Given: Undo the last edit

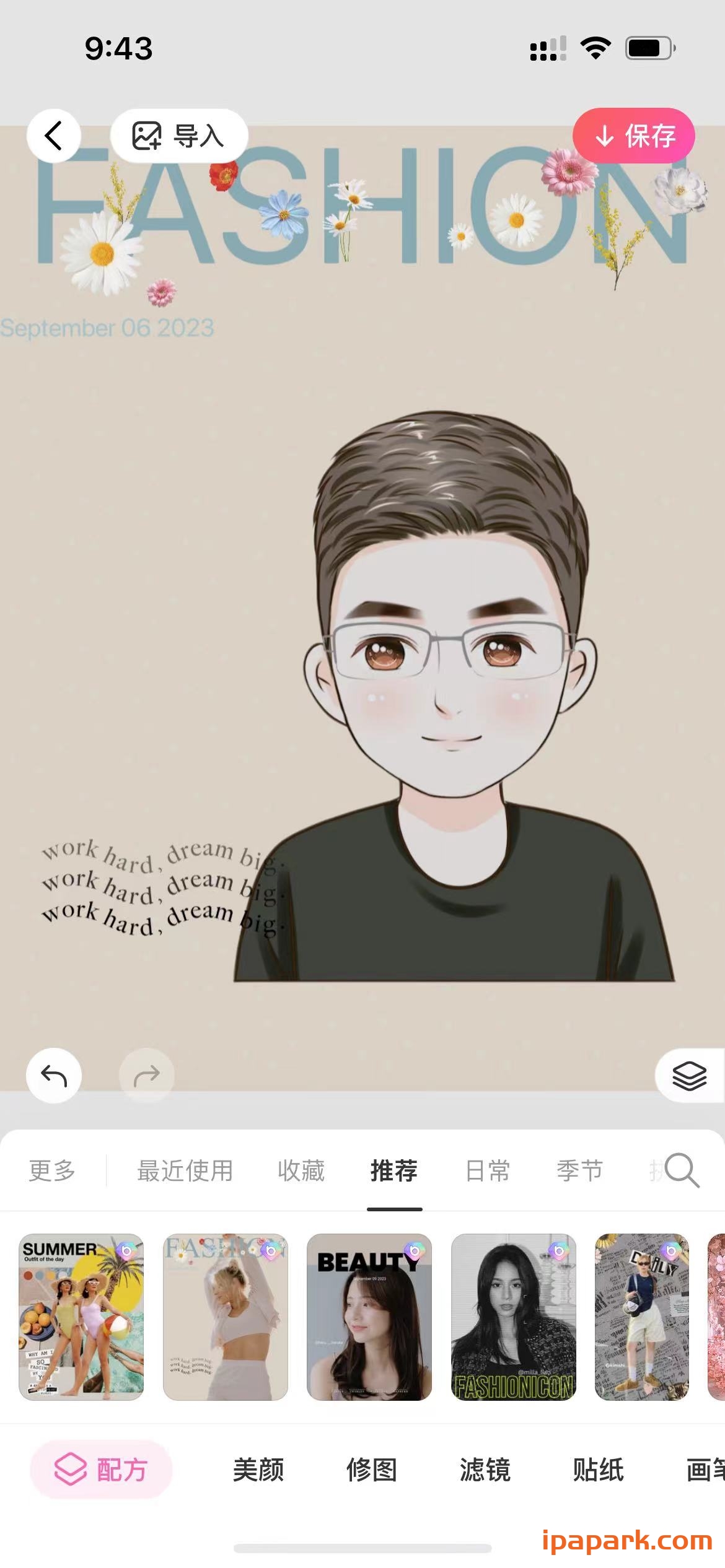Looking at the screenshot, I should (54, 1076).
